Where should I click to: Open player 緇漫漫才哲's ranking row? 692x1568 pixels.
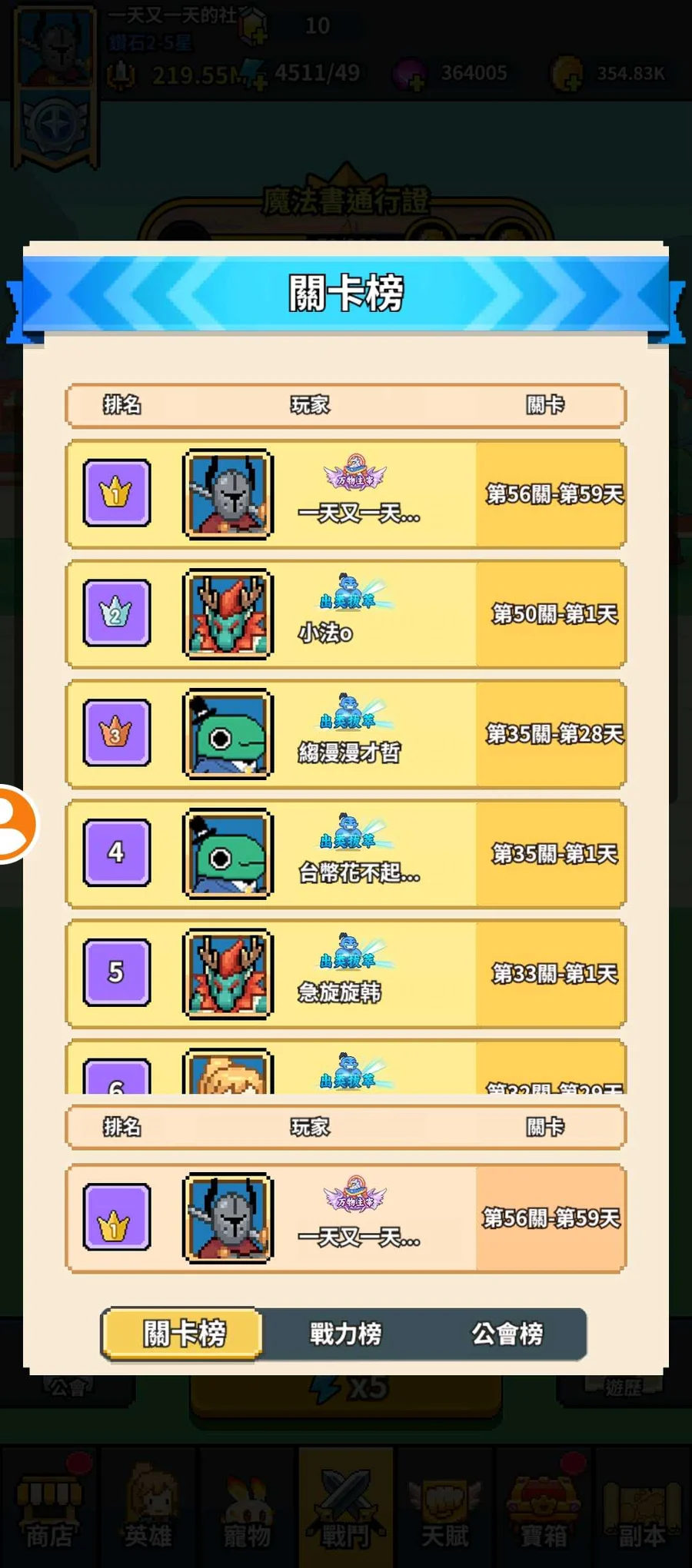pos(345,734)
